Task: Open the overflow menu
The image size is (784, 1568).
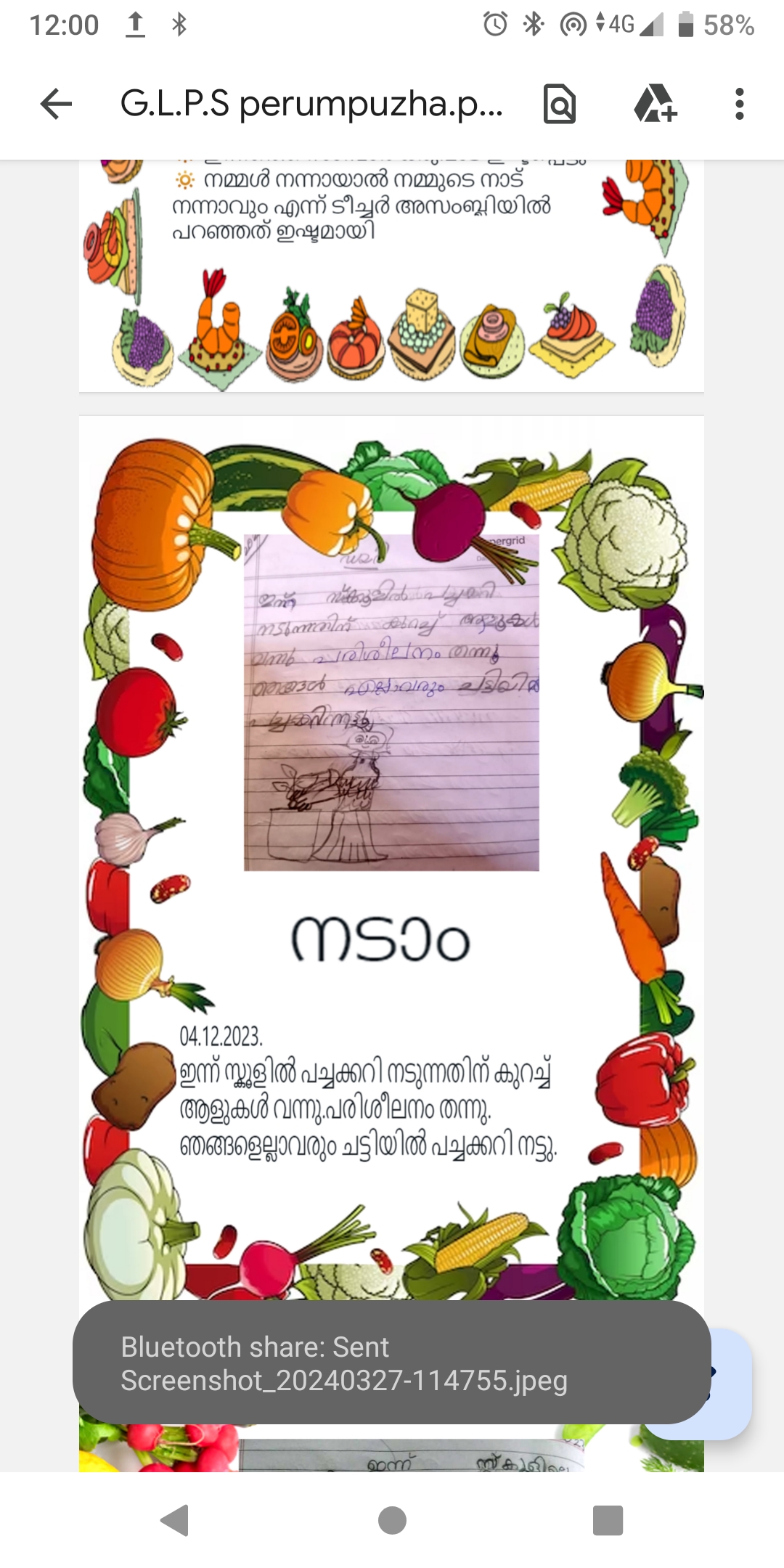Action: point(739,104)
